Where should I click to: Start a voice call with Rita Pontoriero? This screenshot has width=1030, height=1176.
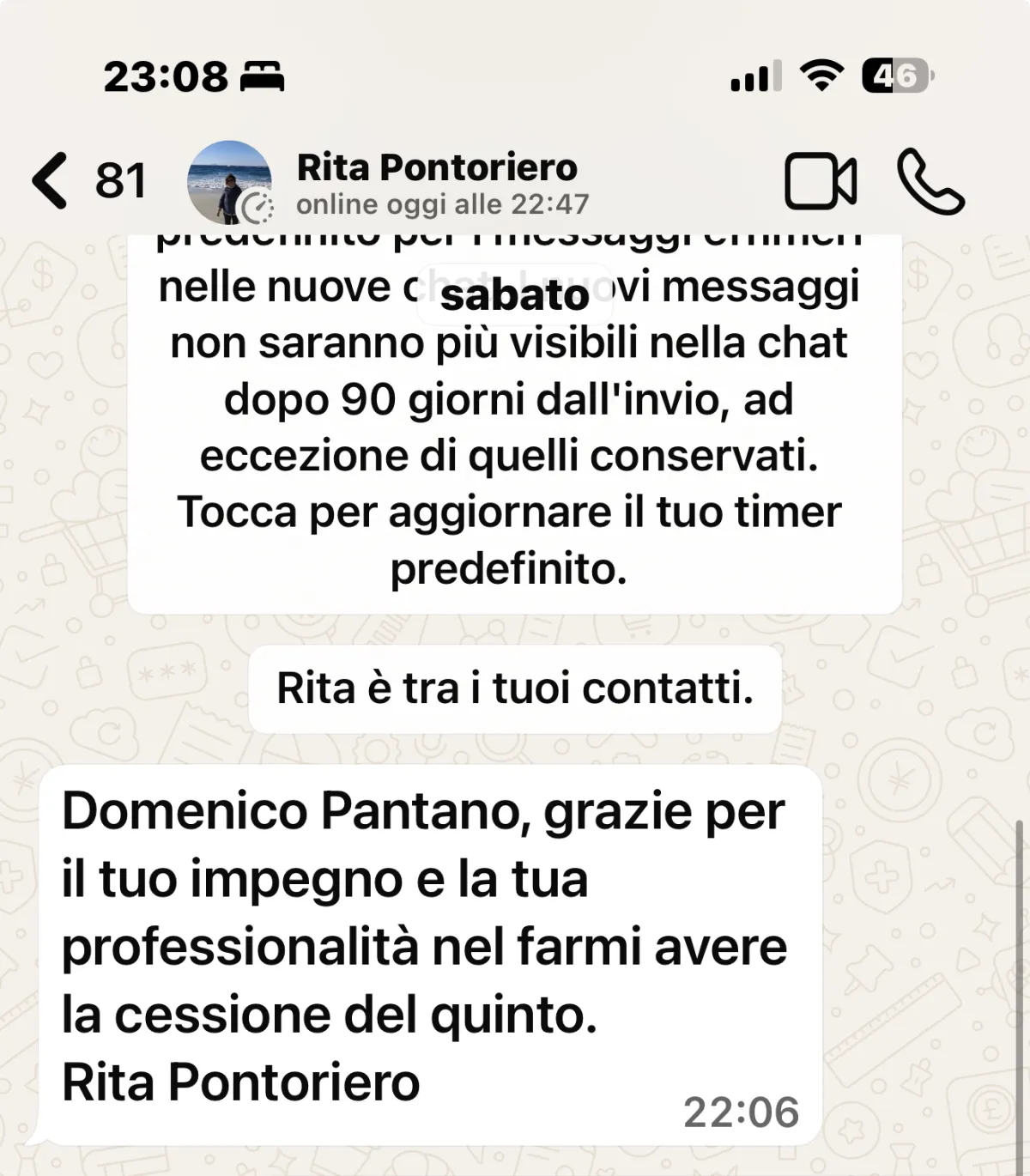[931, 181]
